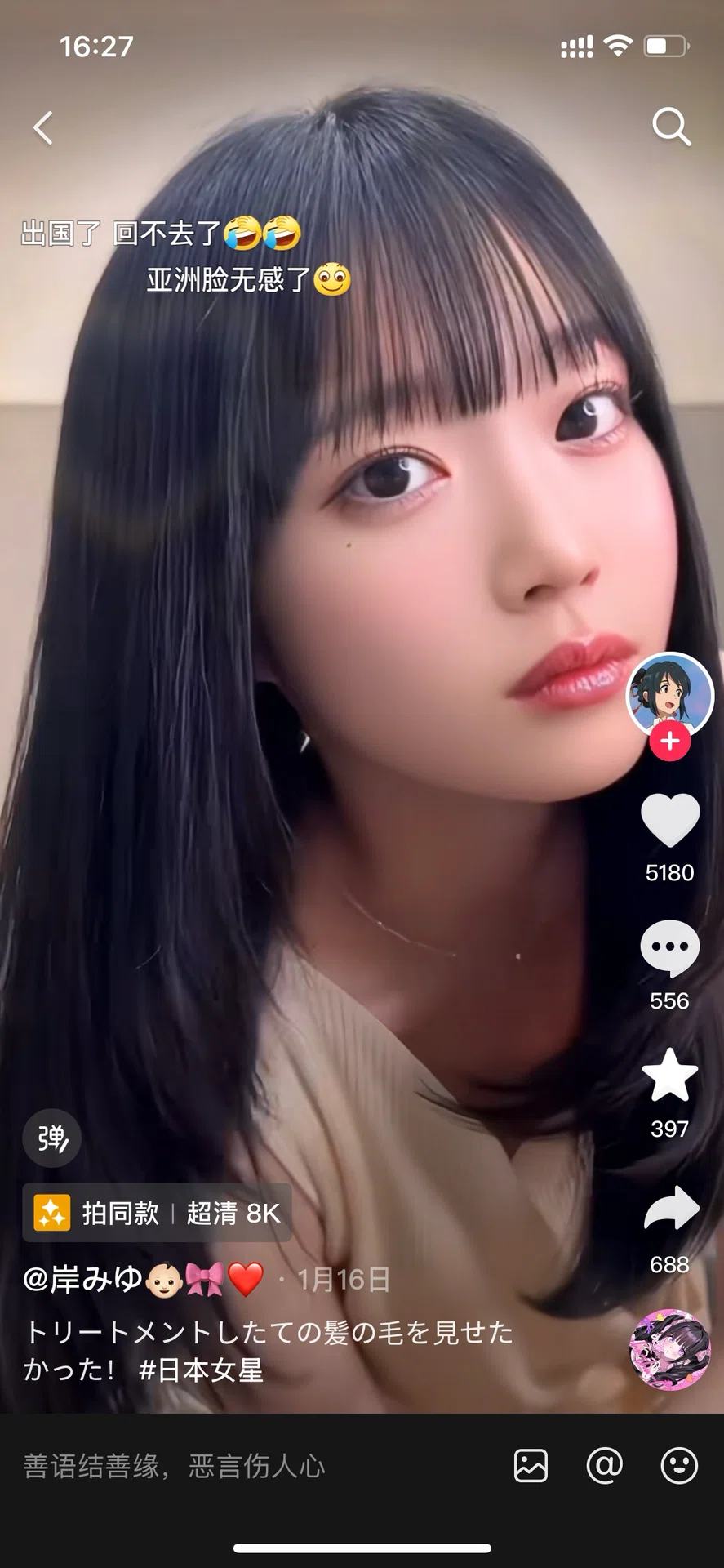Mention someone with the @ icon

tap(605, 1466)
